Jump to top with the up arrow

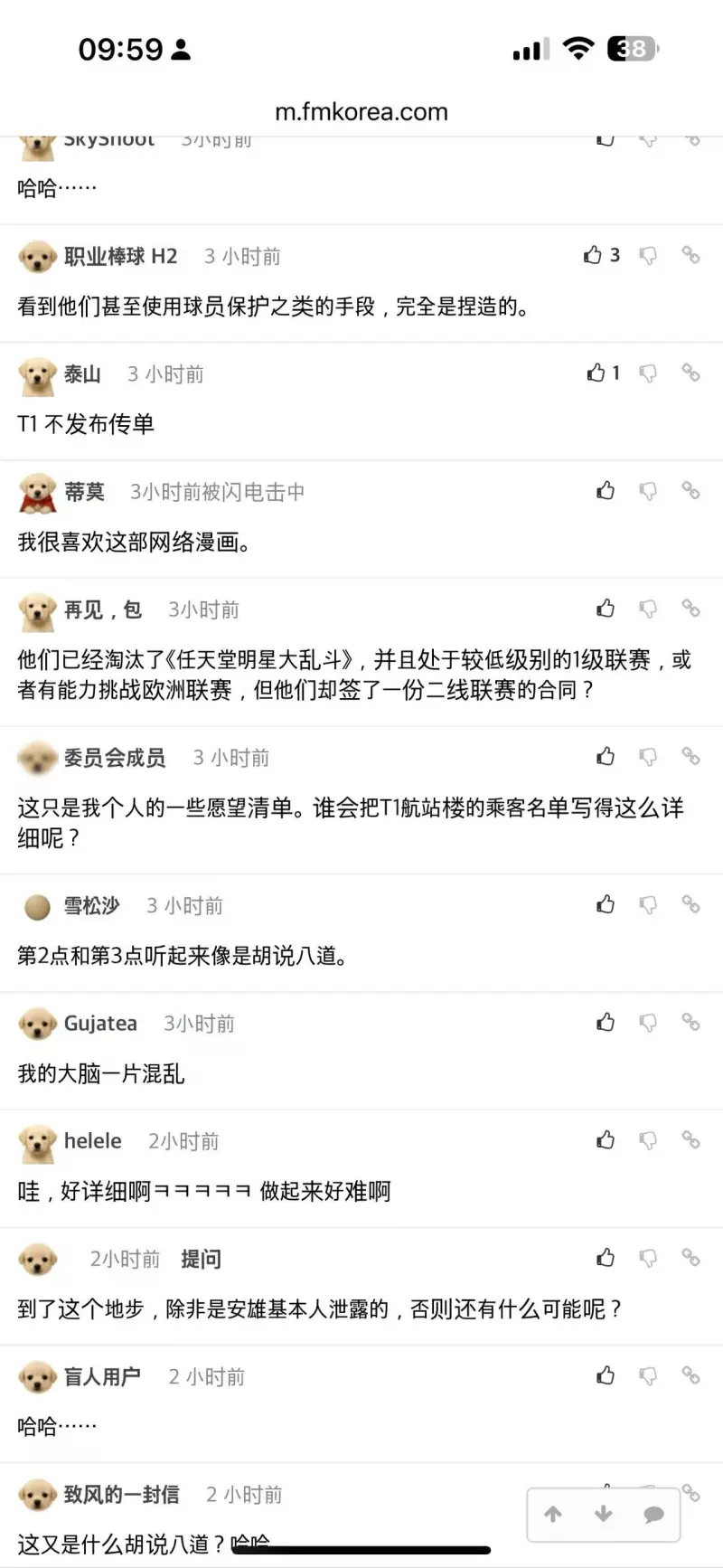[553, 1515]
